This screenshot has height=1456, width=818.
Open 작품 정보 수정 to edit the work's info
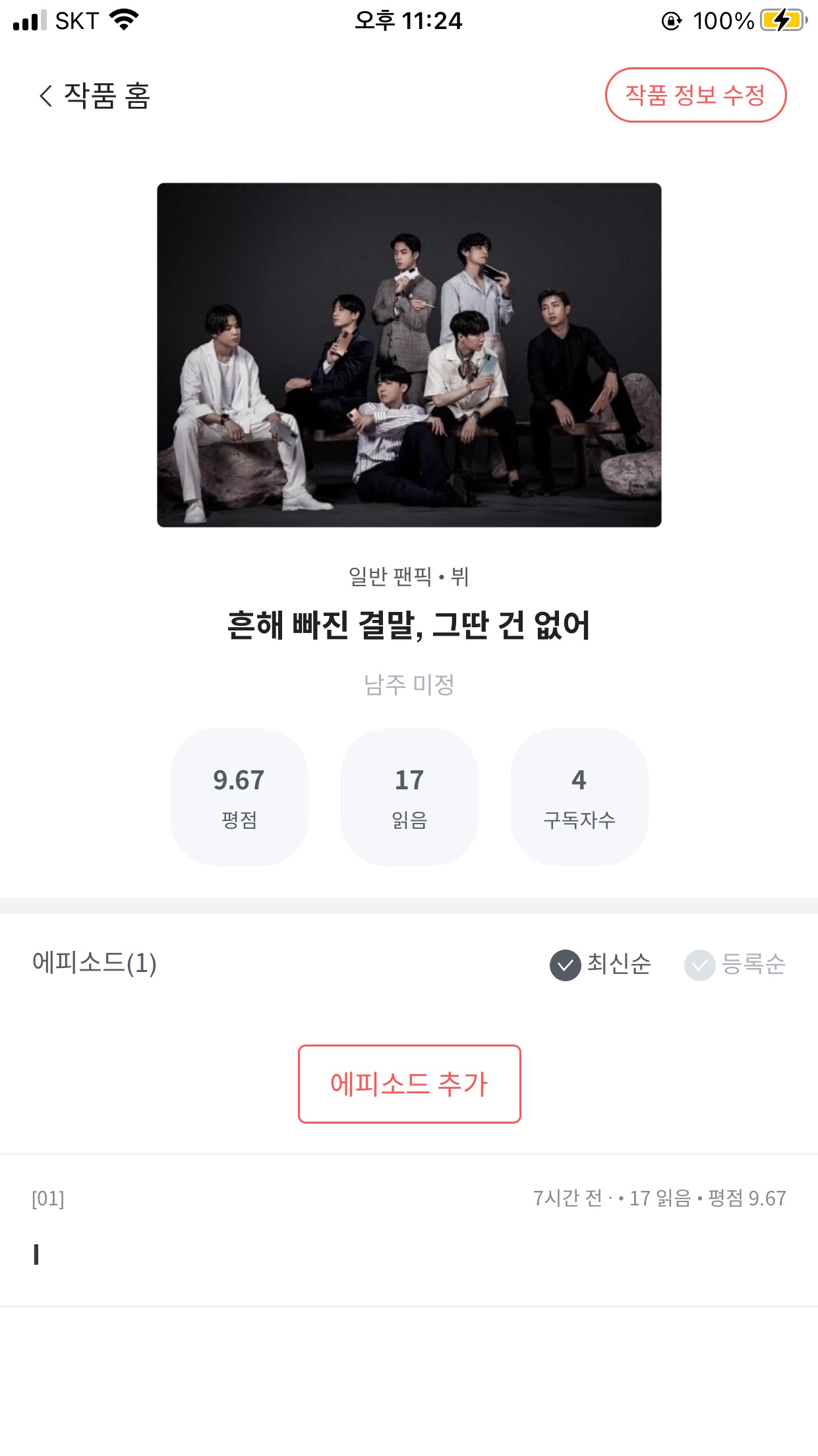click(x=695, y=96)
